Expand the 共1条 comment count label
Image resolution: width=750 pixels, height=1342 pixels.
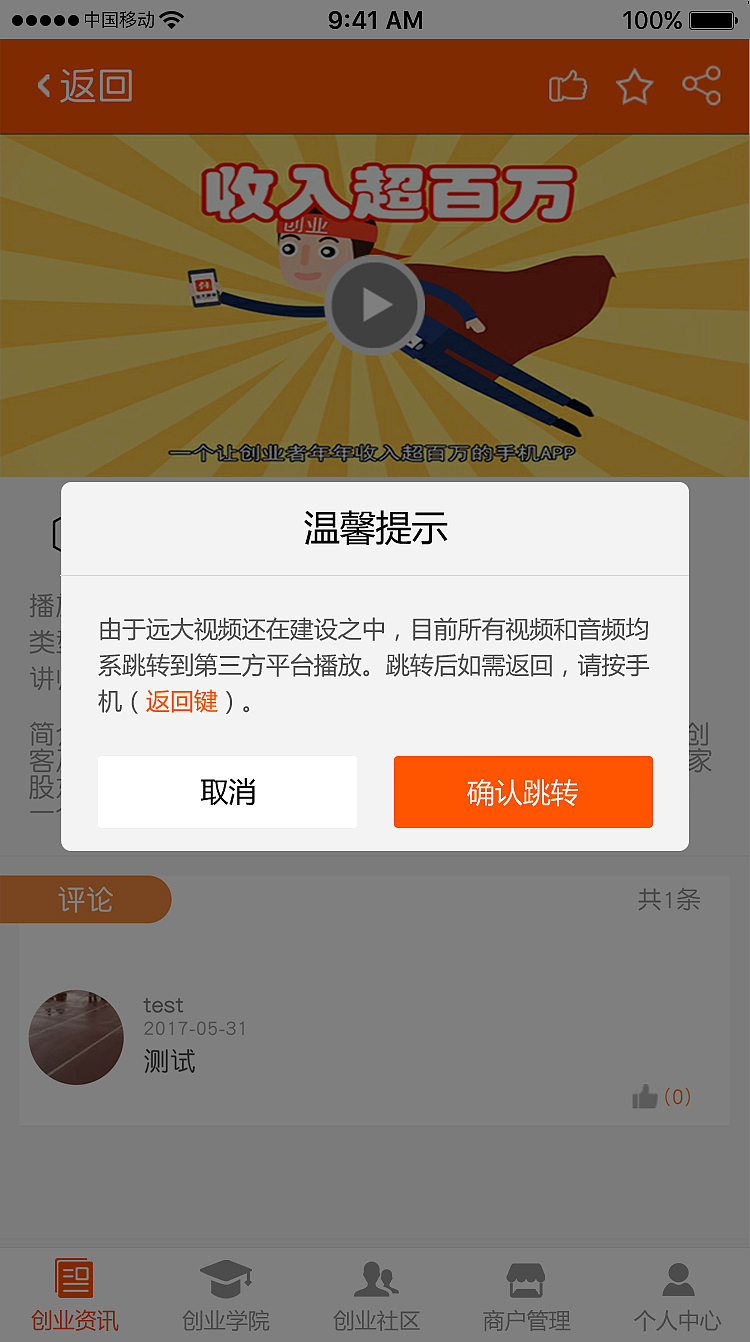(x=668, y=899)
